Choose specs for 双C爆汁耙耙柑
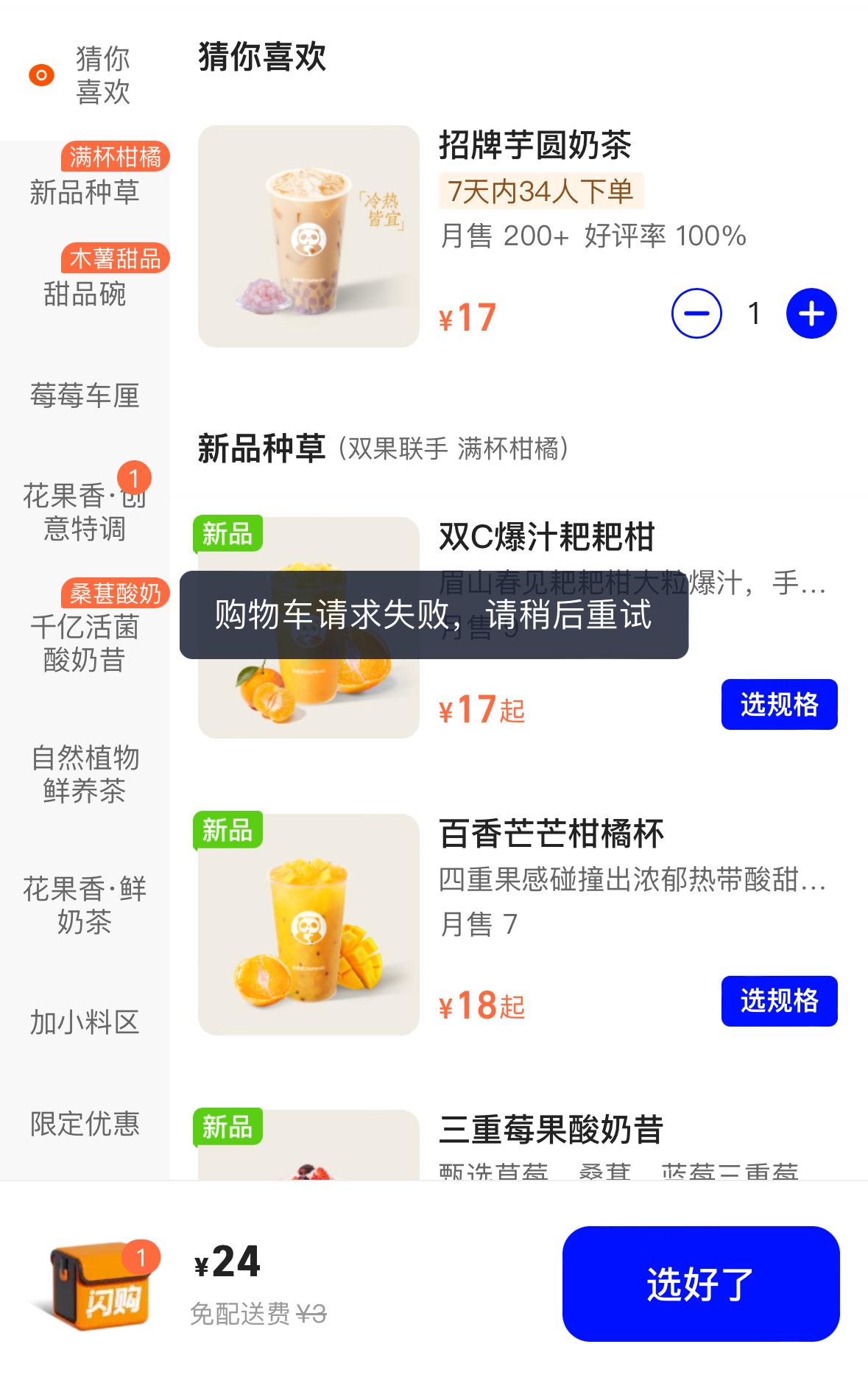This screenshot has height=1386, width=868. [779, 705]
